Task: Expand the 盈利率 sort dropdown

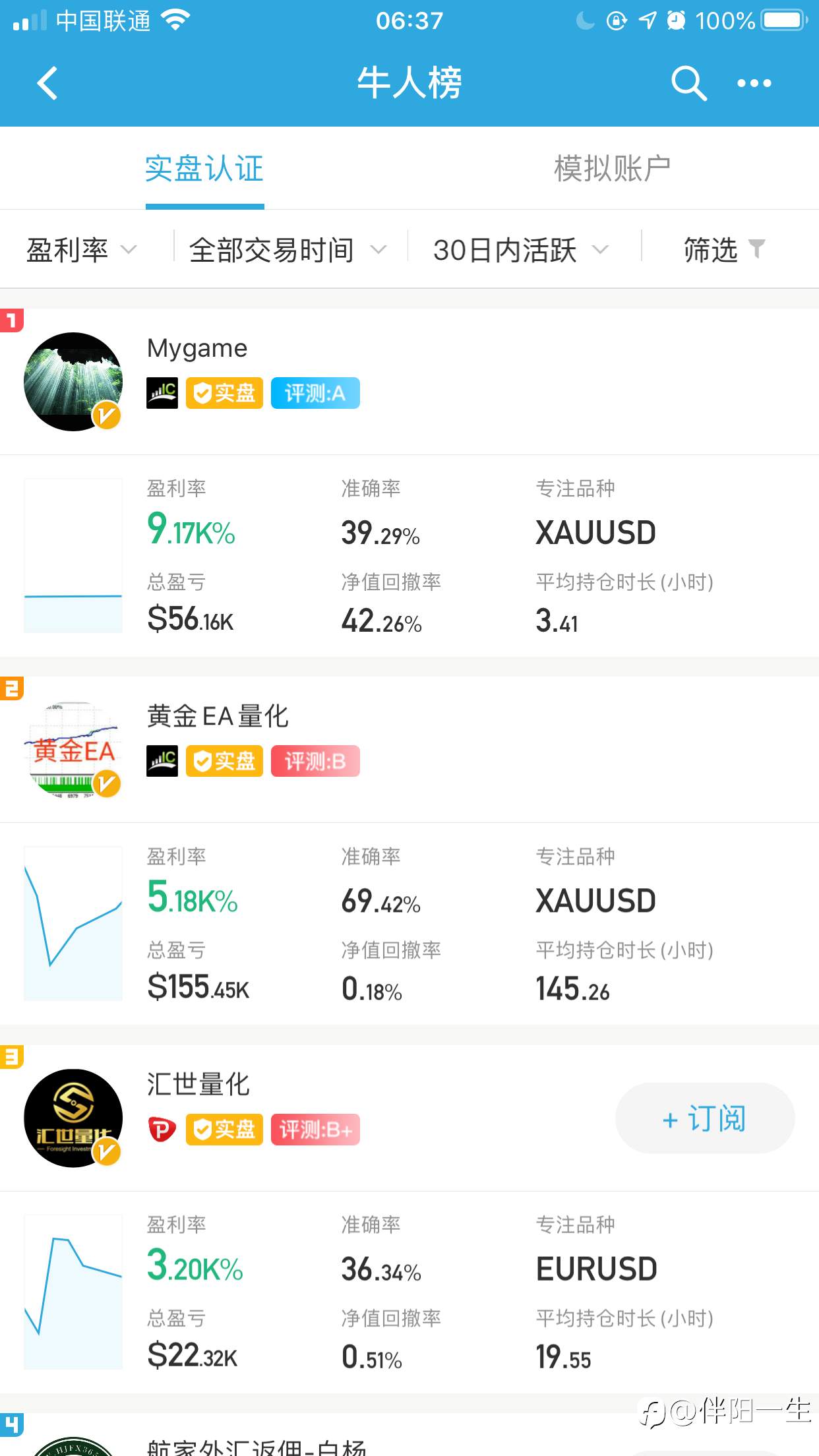Action: (x=80, y=250)
